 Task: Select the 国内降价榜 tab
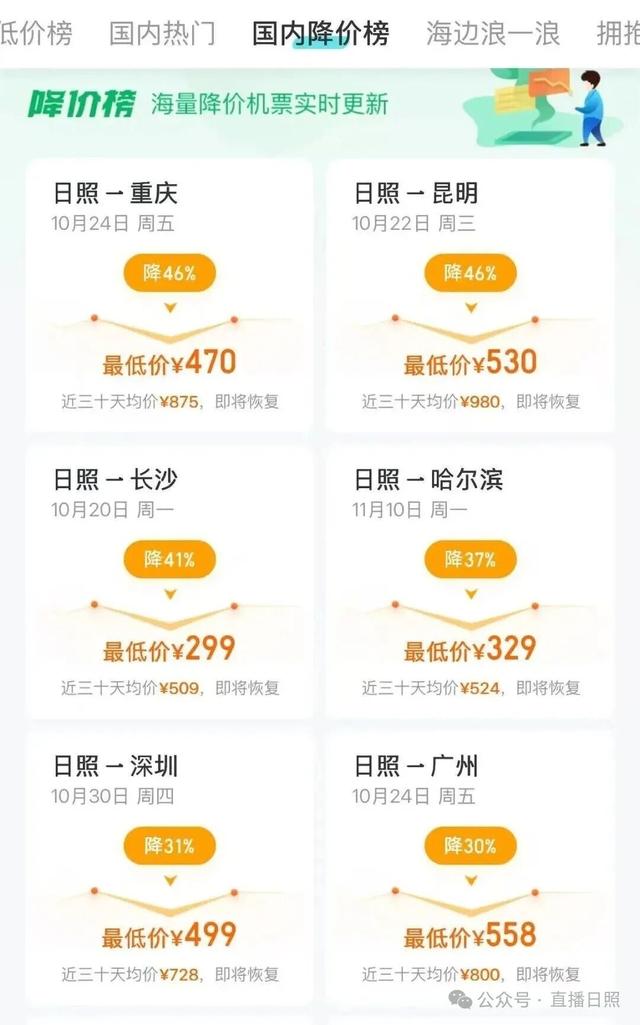320,33
